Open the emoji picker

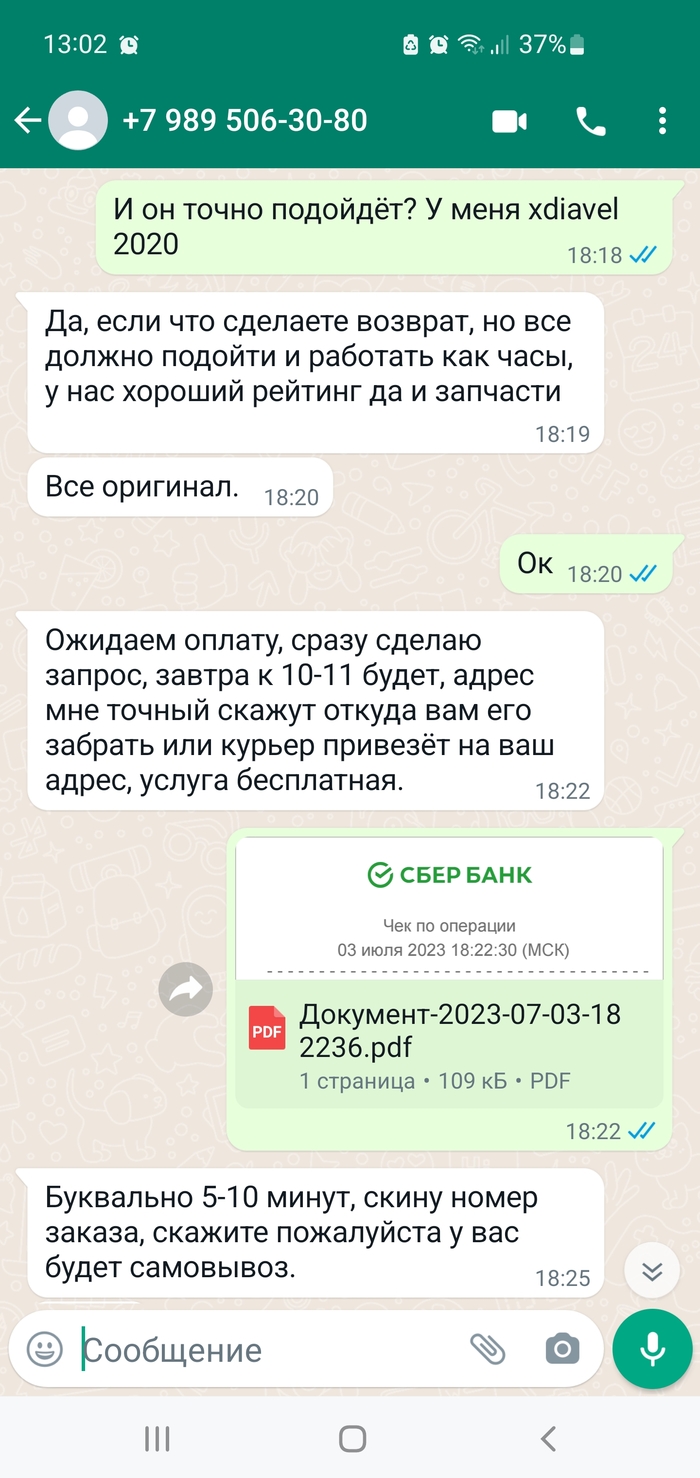44,1349
